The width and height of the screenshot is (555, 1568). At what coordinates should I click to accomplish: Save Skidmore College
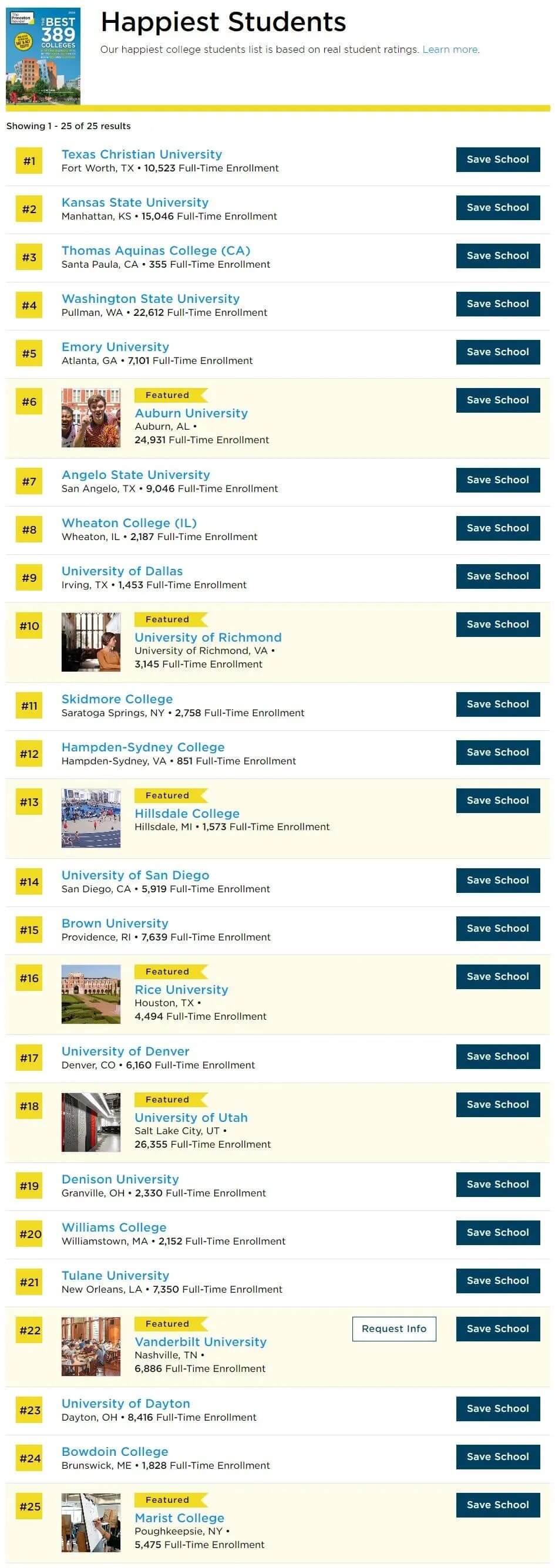point(497,704)
